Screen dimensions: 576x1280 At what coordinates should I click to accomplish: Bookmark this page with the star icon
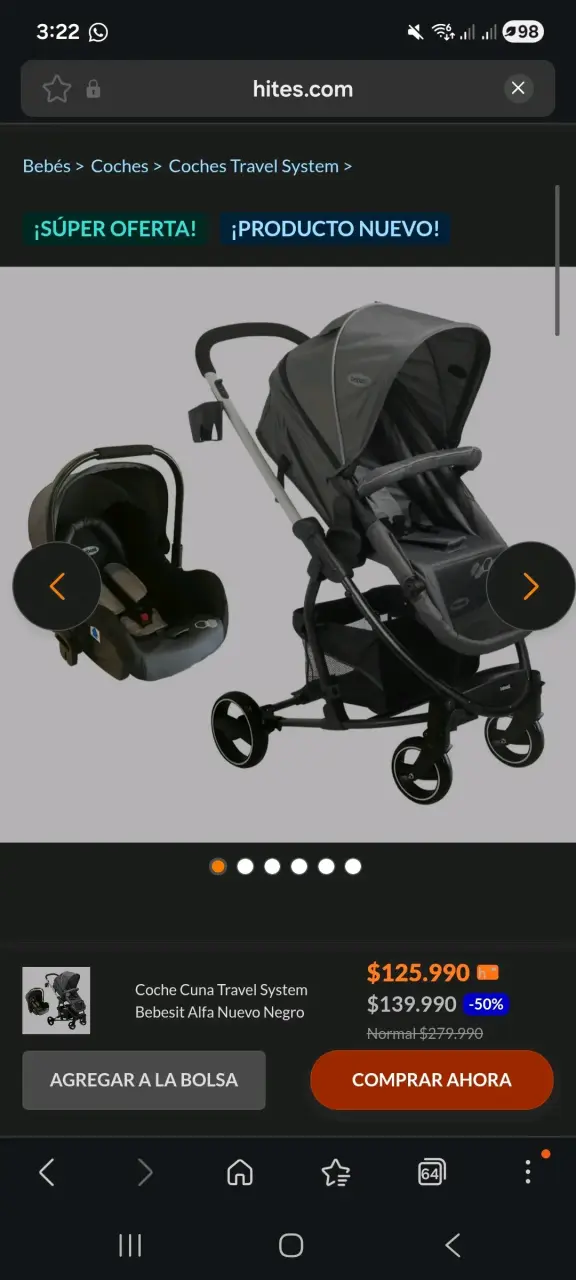(x=57, y=89)
